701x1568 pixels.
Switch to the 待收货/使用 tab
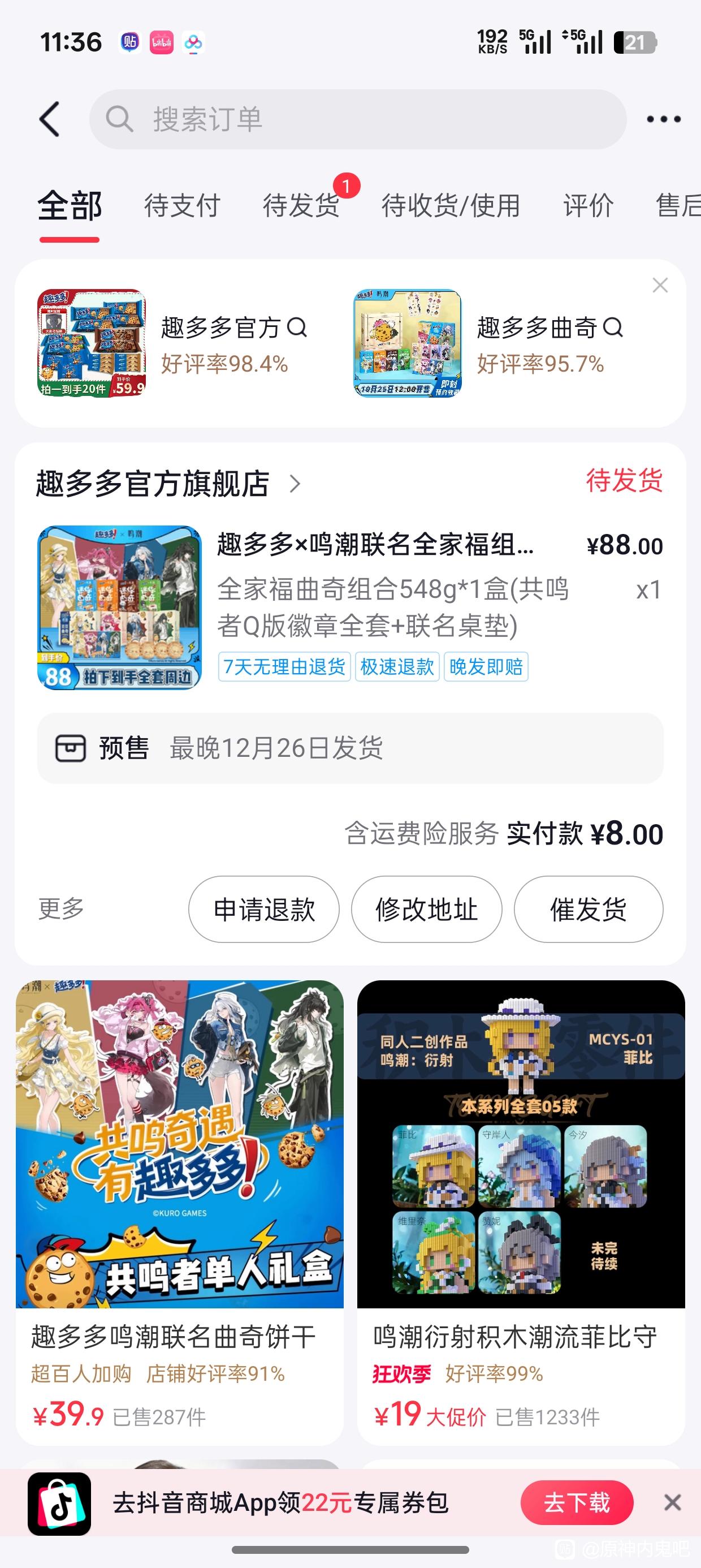tap(451, 206)
